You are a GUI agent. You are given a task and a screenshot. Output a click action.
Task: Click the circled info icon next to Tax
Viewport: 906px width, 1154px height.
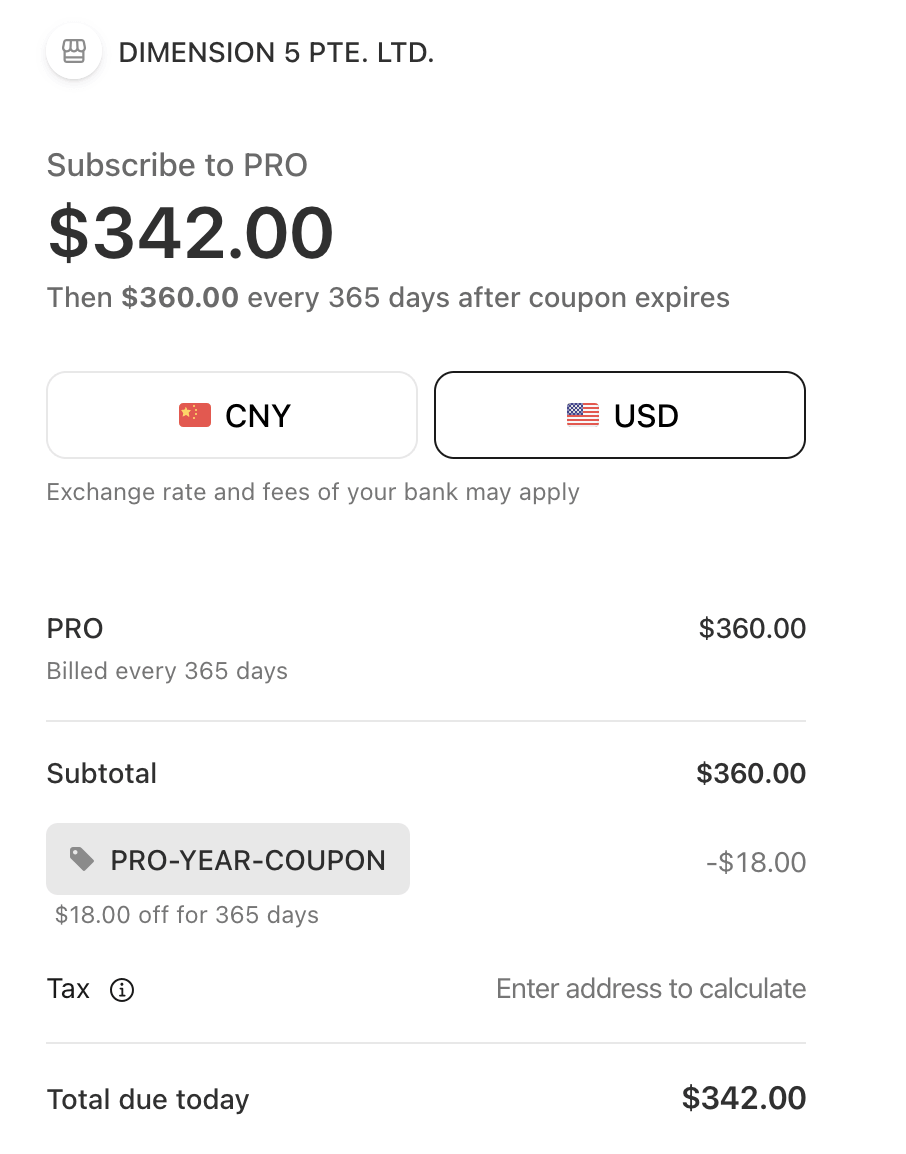[x=122, y=989]
